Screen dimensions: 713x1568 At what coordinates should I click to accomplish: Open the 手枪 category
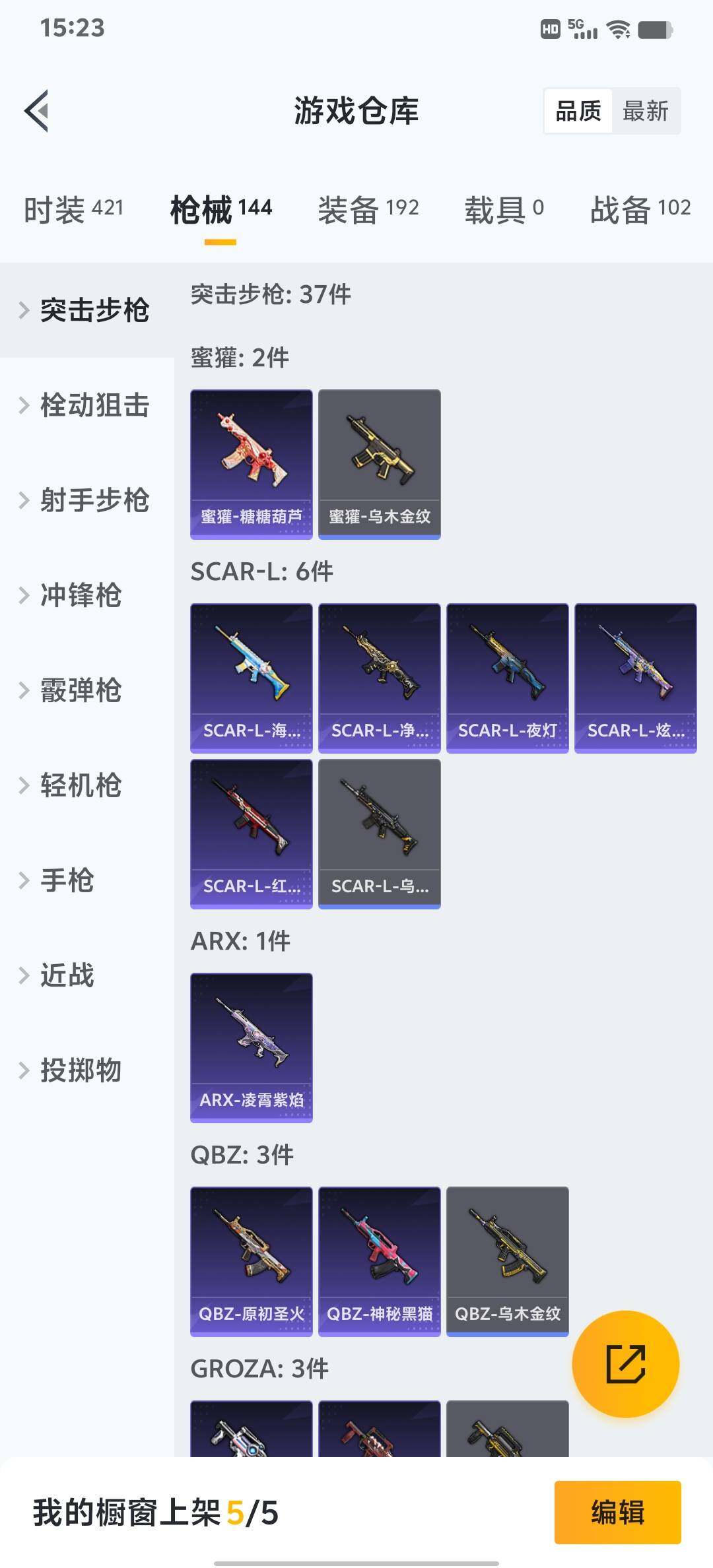pyautogui.click(x=67, y=880)
